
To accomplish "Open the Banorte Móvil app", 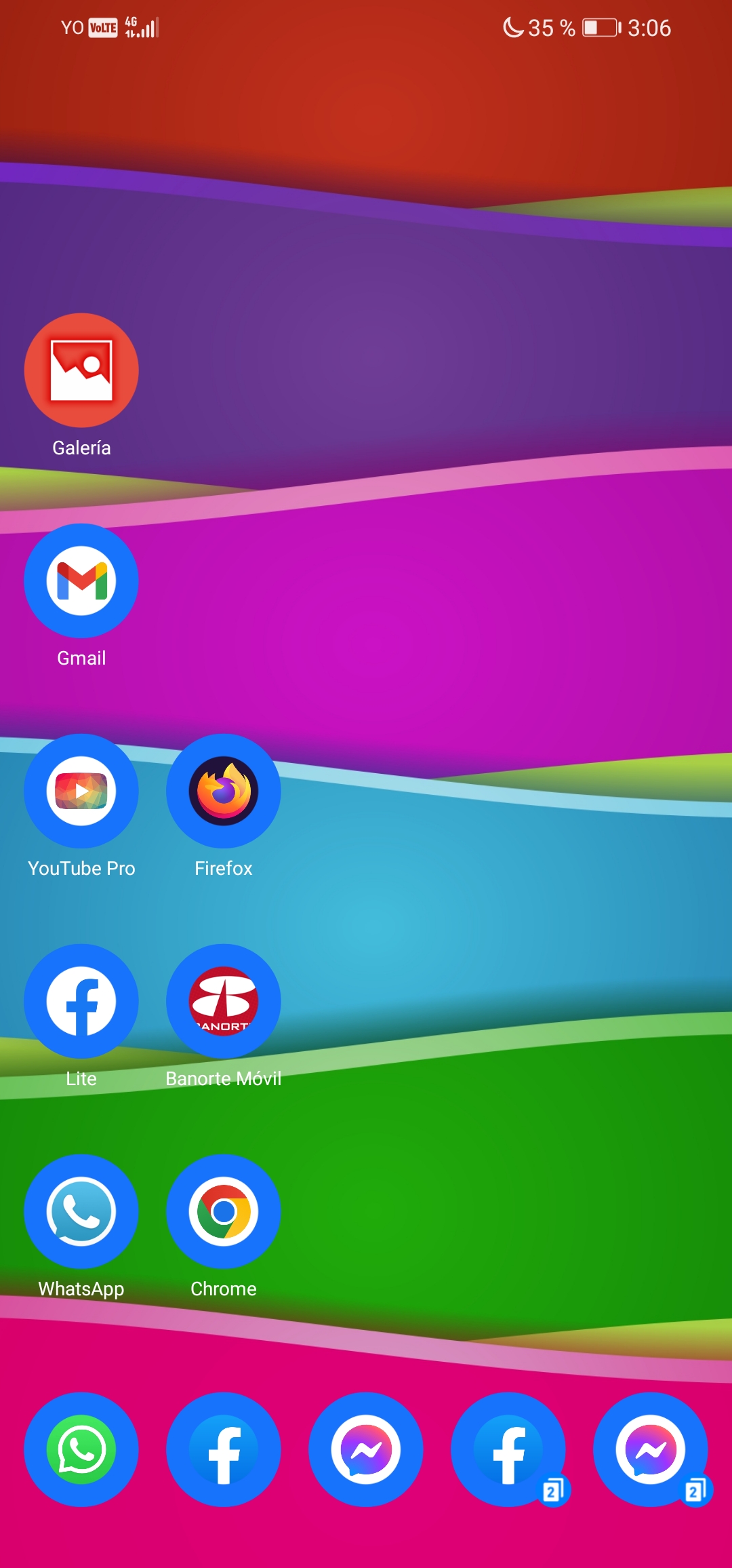I will [224, 1001].
